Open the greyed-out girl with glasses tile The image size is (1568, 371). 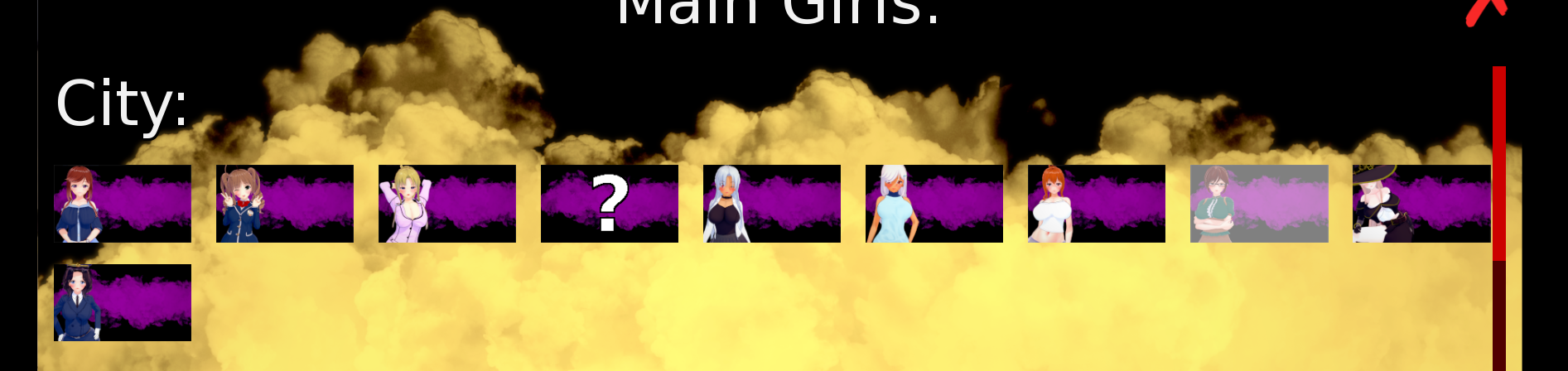coord(1258,204)
